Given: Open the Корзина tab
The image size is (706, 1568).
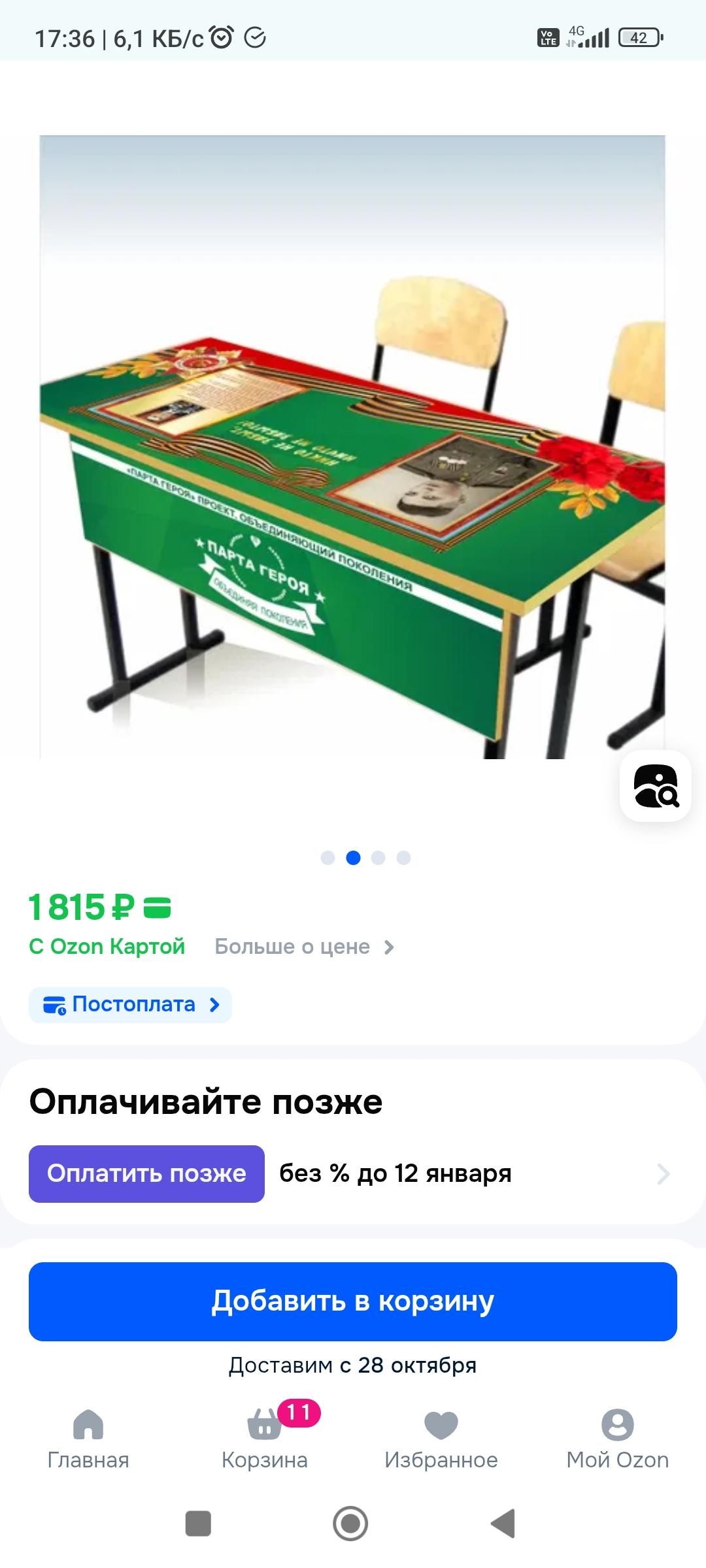Looking at the screenshot, I should tap(265, 1439).
